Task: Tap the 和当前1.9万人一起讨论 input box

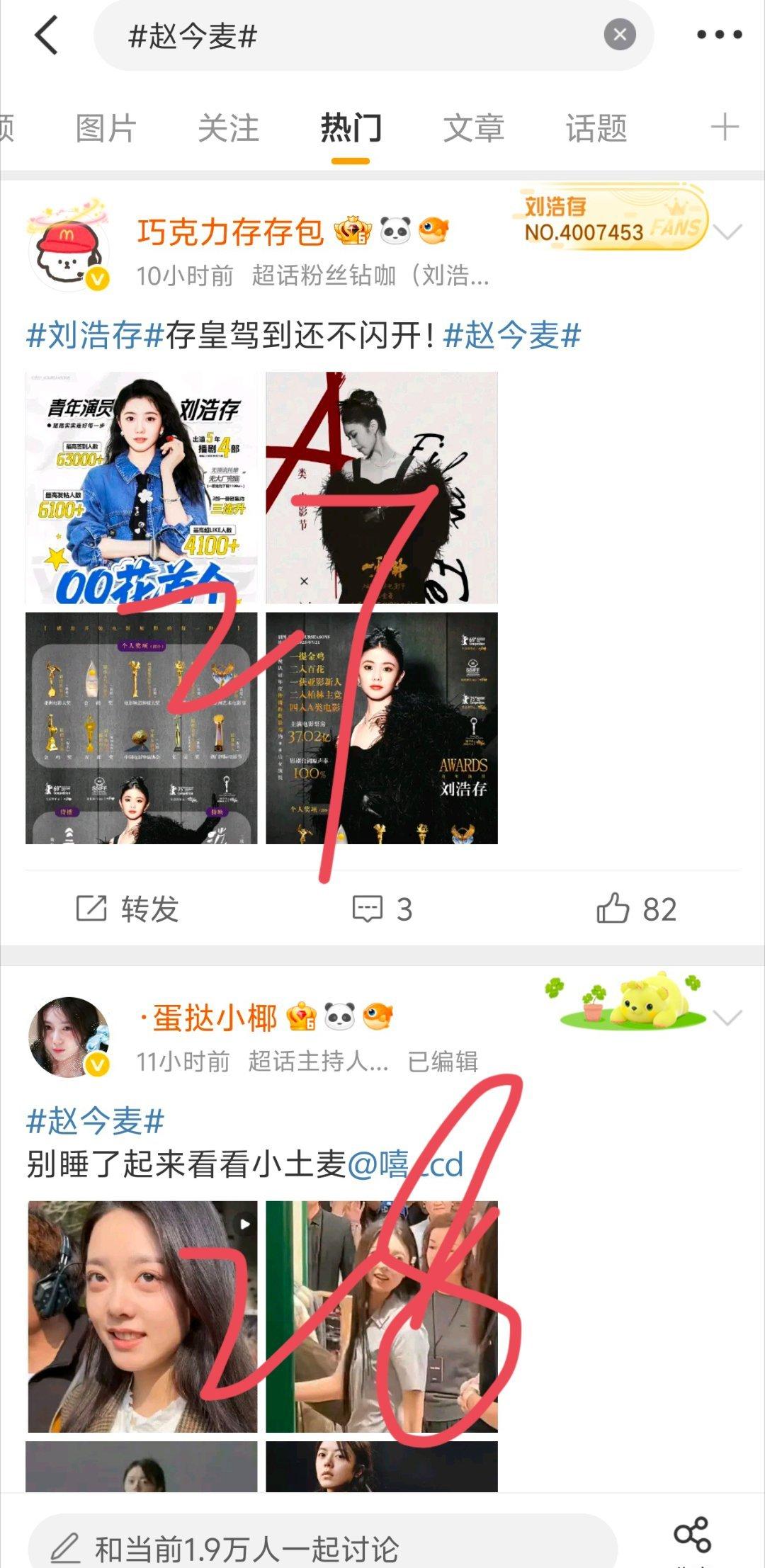Action: (x=322, y=1548)
